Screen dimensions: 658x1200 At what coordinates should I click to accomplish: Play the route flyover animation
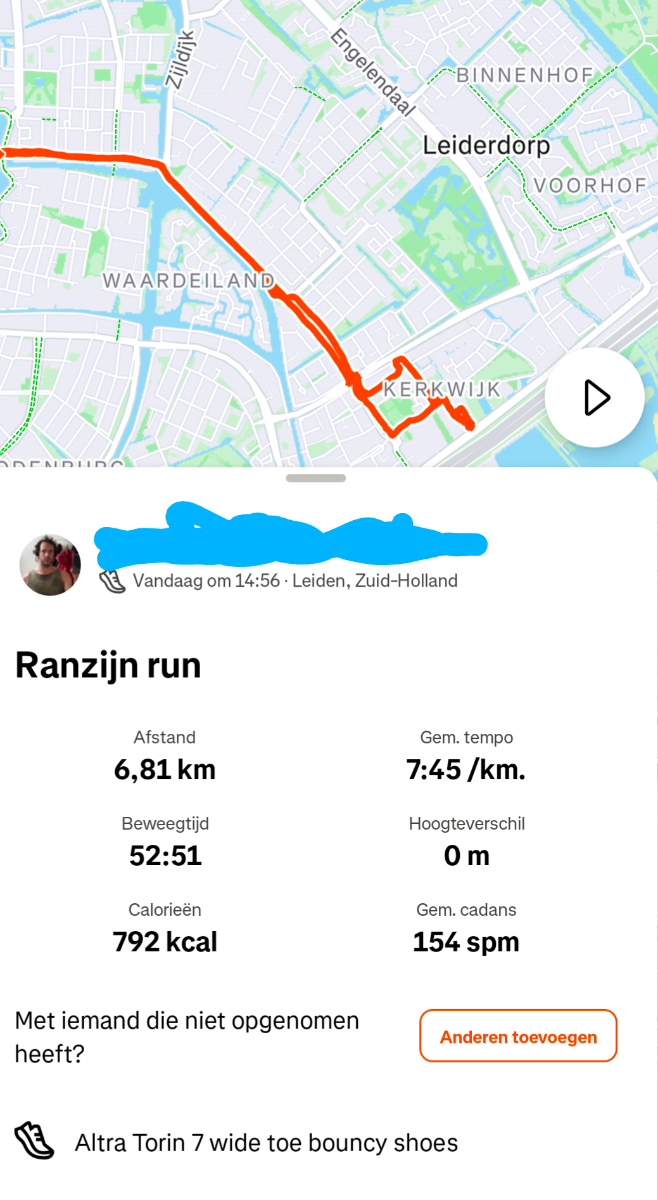595,397
